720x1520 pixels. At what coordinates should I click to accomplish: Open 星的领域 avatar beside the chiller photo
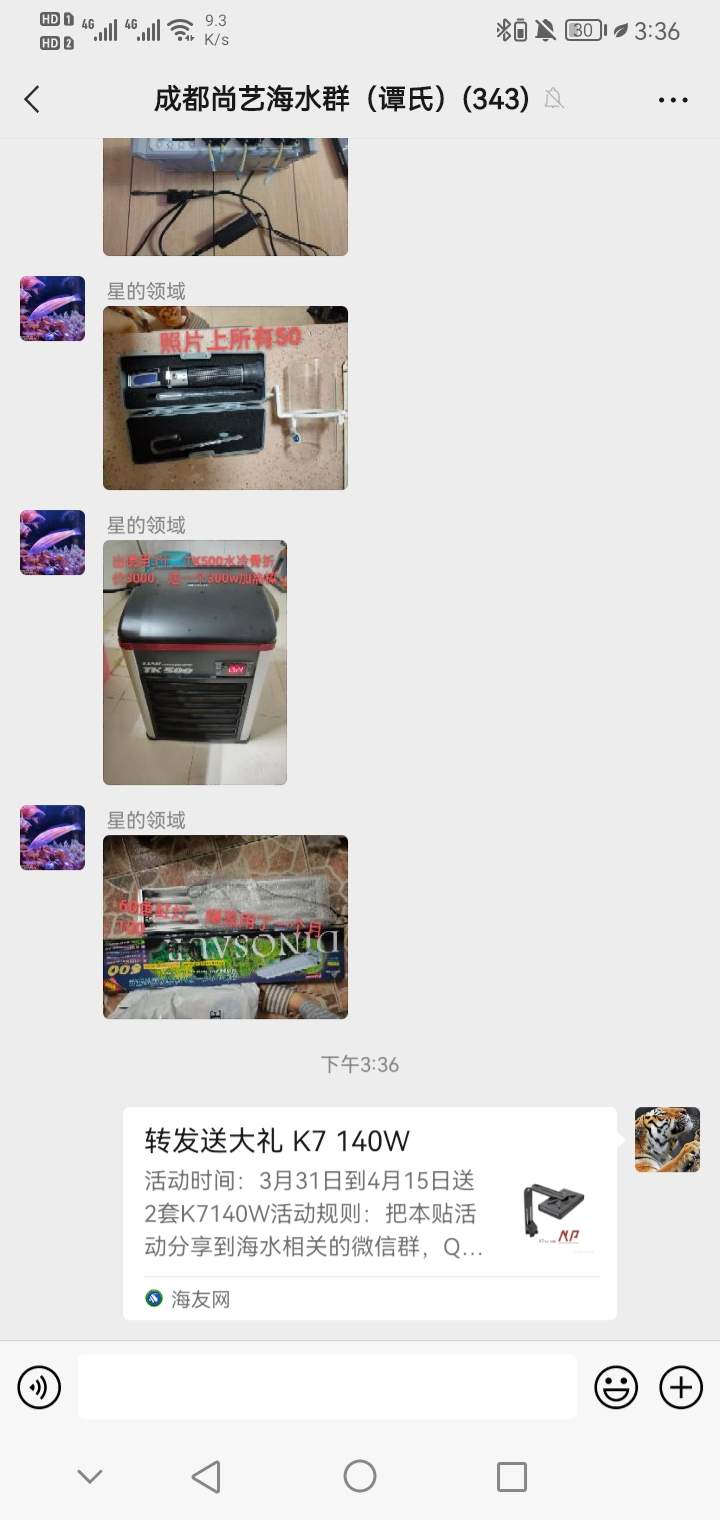(x=53, y=542)
